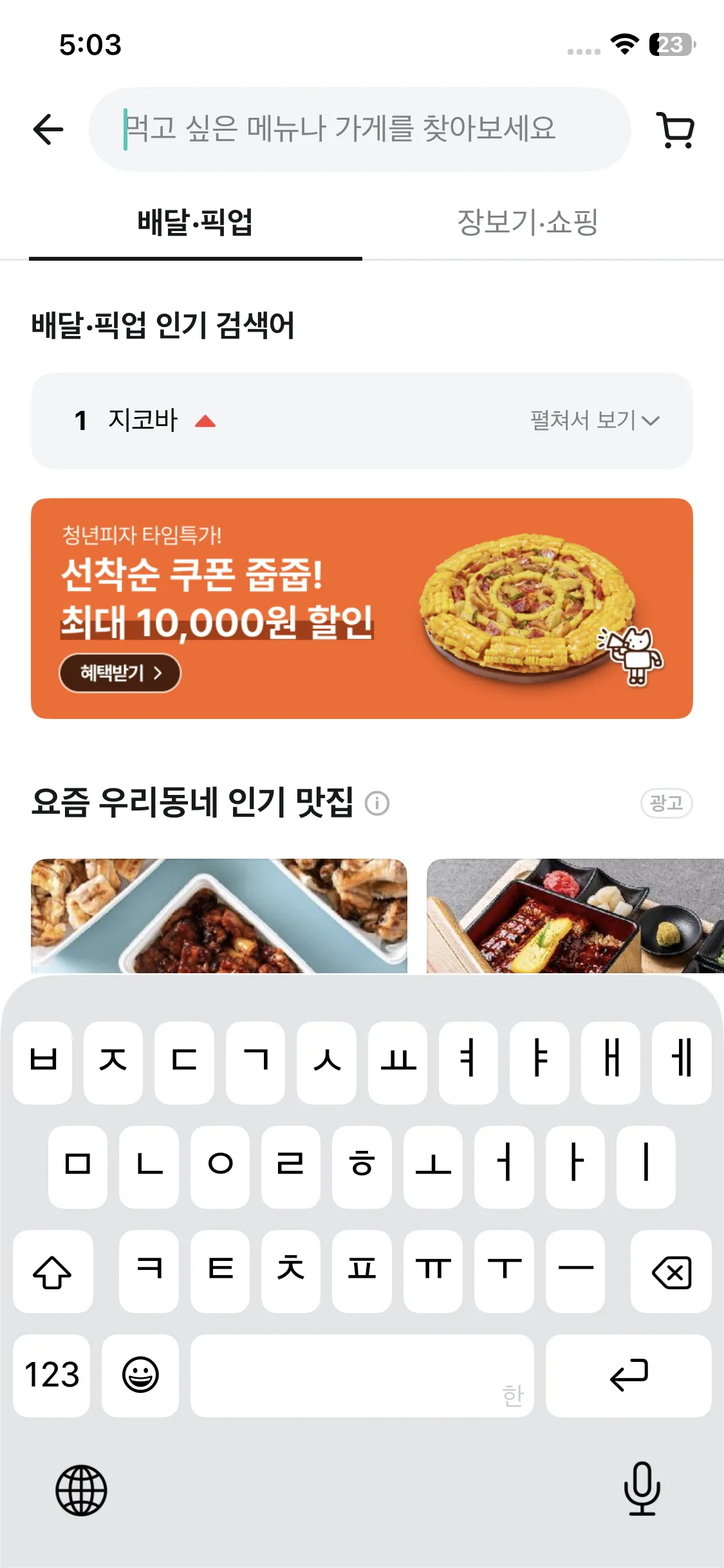Click the red rising-rank triangle beside 지코바

[206, 422]
